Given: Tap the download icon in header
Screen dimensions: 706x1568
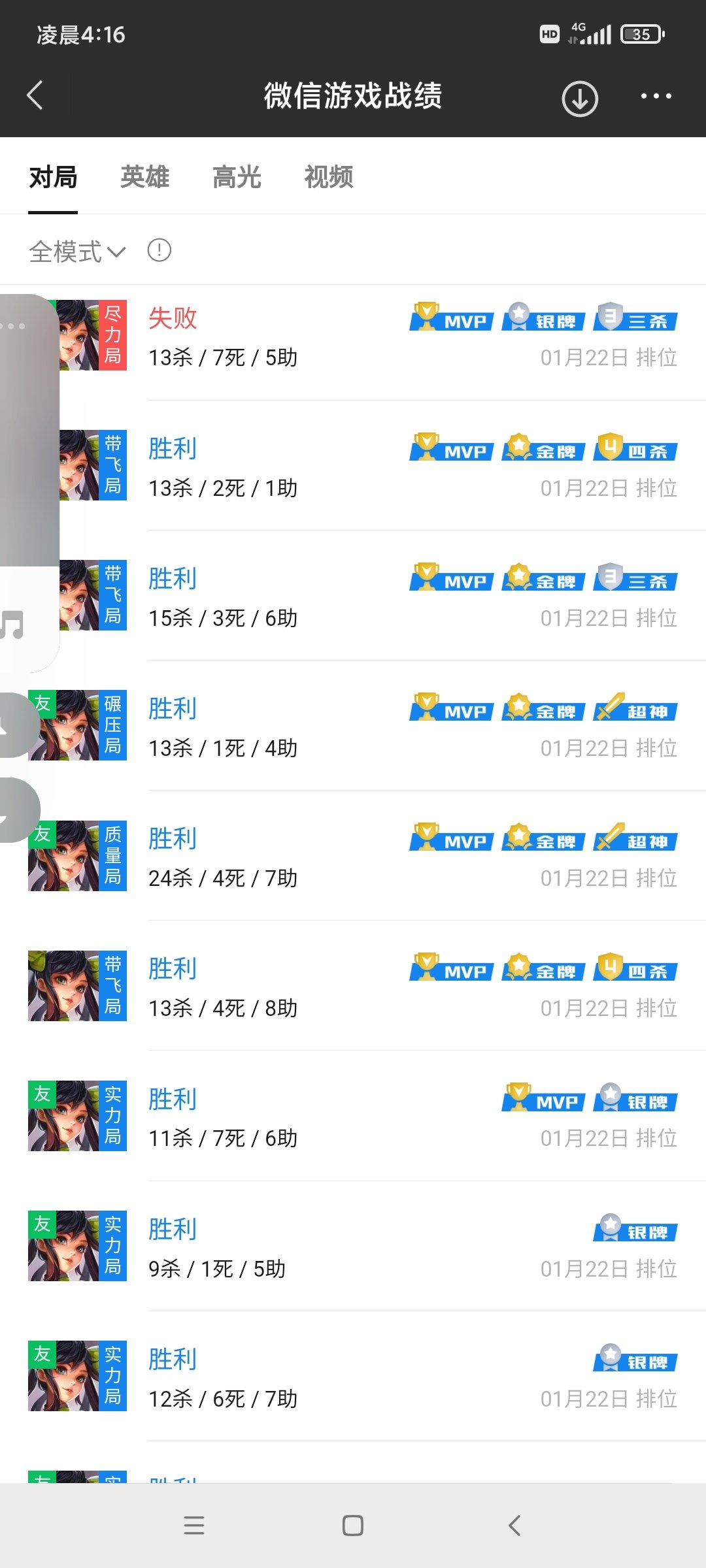Looking at the screenshot, I should point(580,99).
